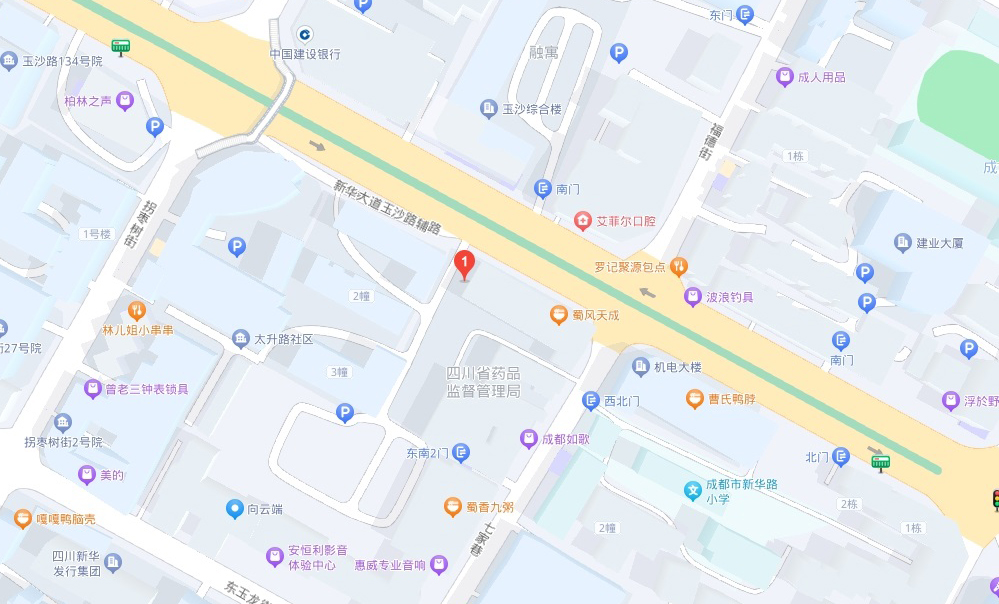Select the 成都市新华路小学 school marker
999x604 pixels.
pyautogui.click(x=692, y=491)
